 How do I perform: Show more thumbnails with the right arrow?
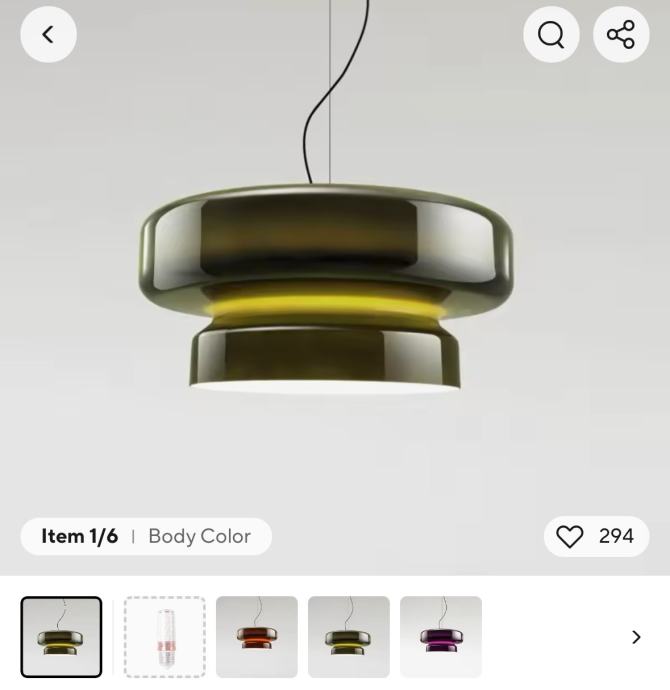[x=636, y=637]
